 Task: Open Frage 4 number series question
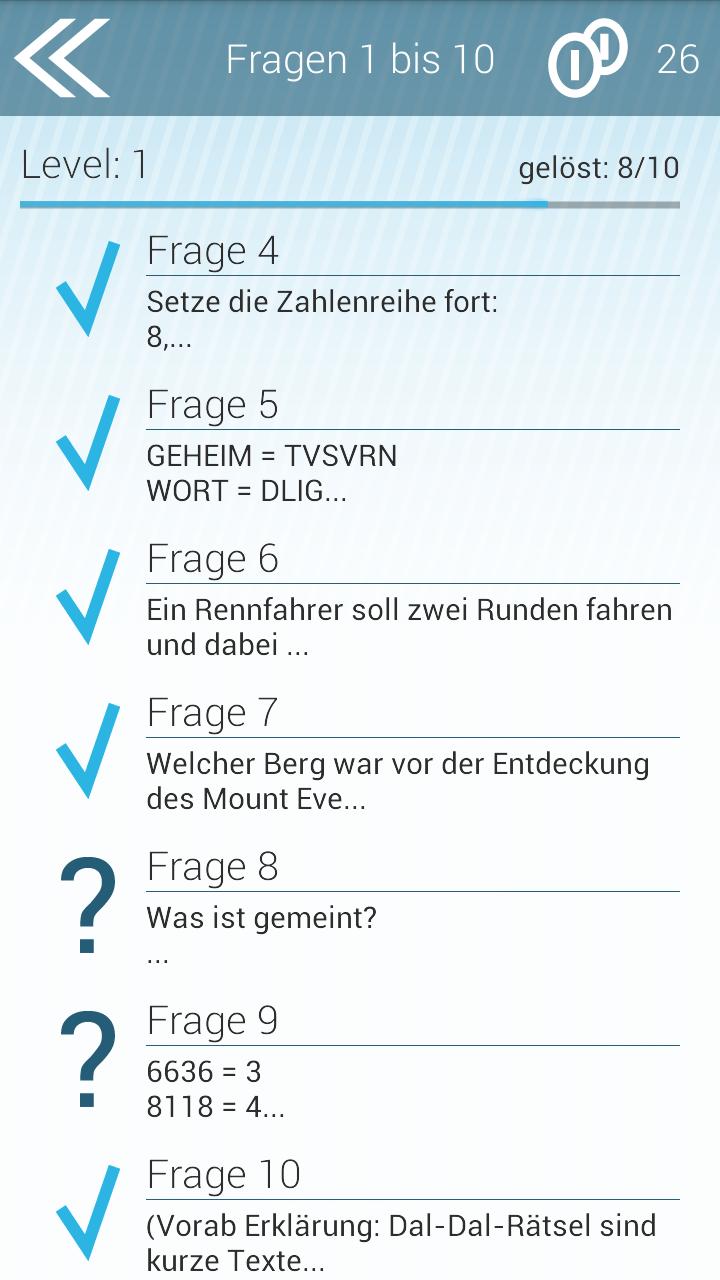[x=366, y=292]
